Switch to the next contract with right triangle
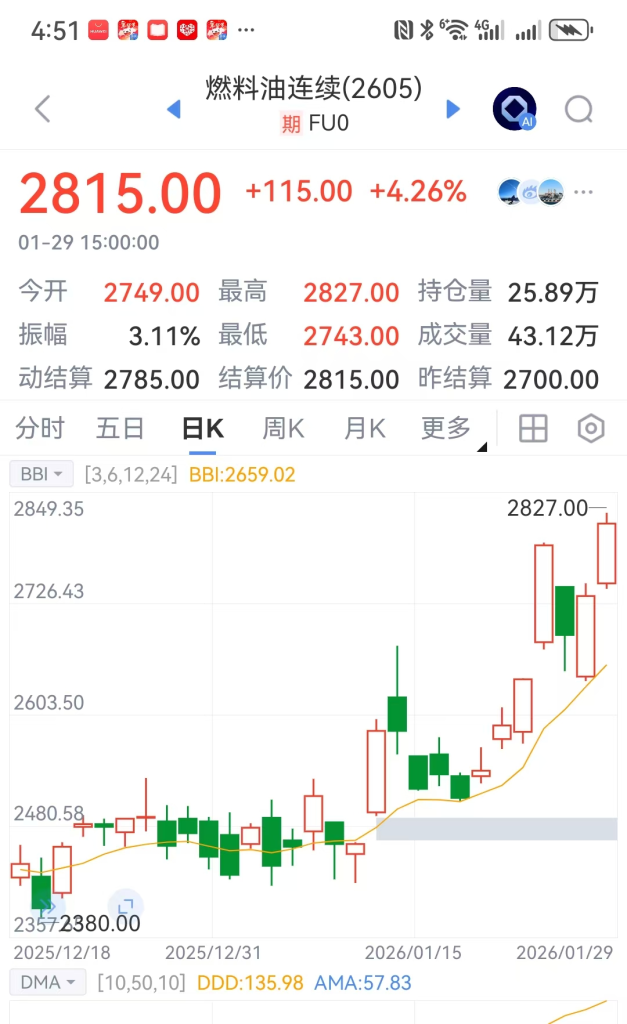 click(453, 109)
